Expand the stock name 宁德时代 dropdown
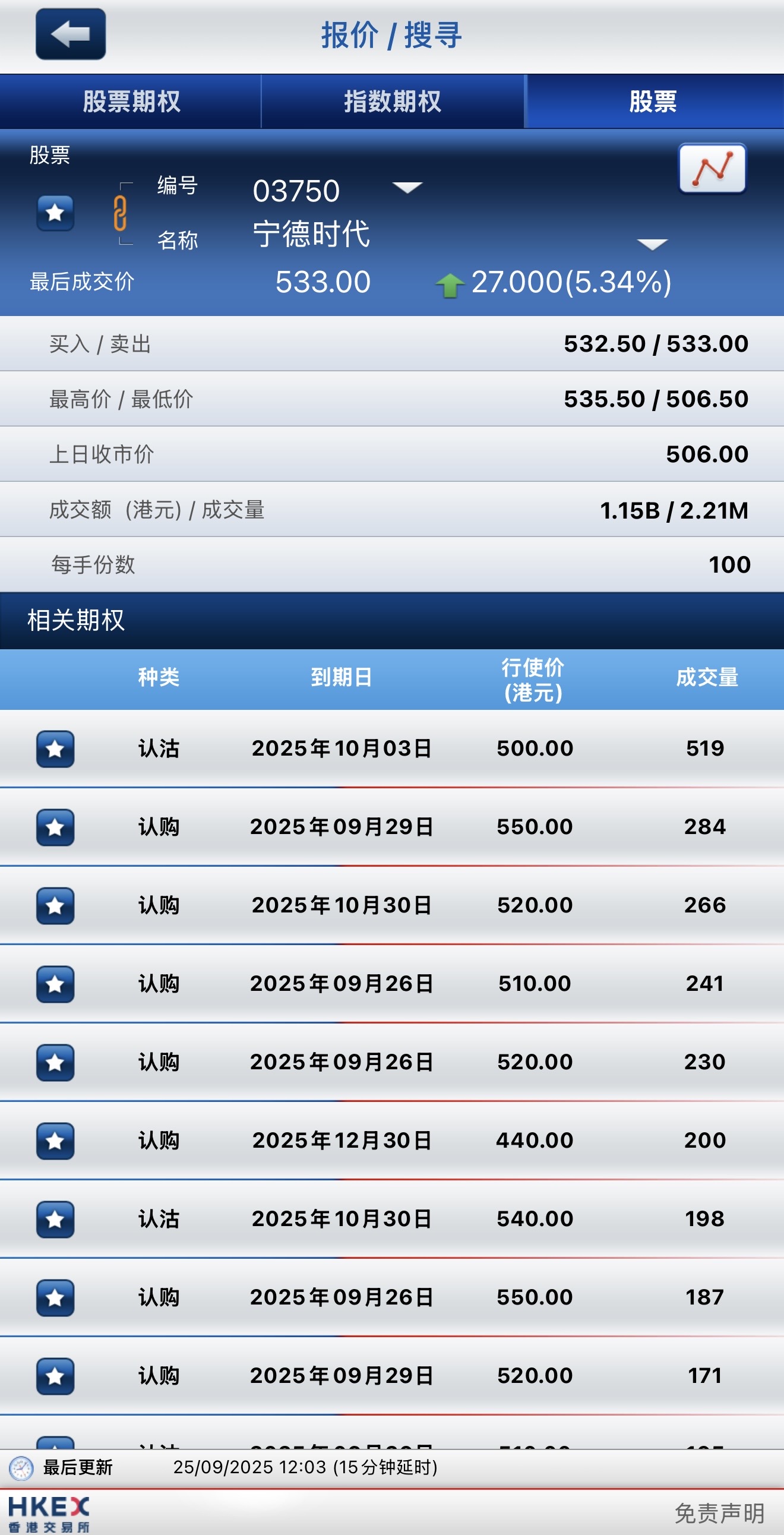The height and width of the screenshot is (1535, 784). pos(652,244)
